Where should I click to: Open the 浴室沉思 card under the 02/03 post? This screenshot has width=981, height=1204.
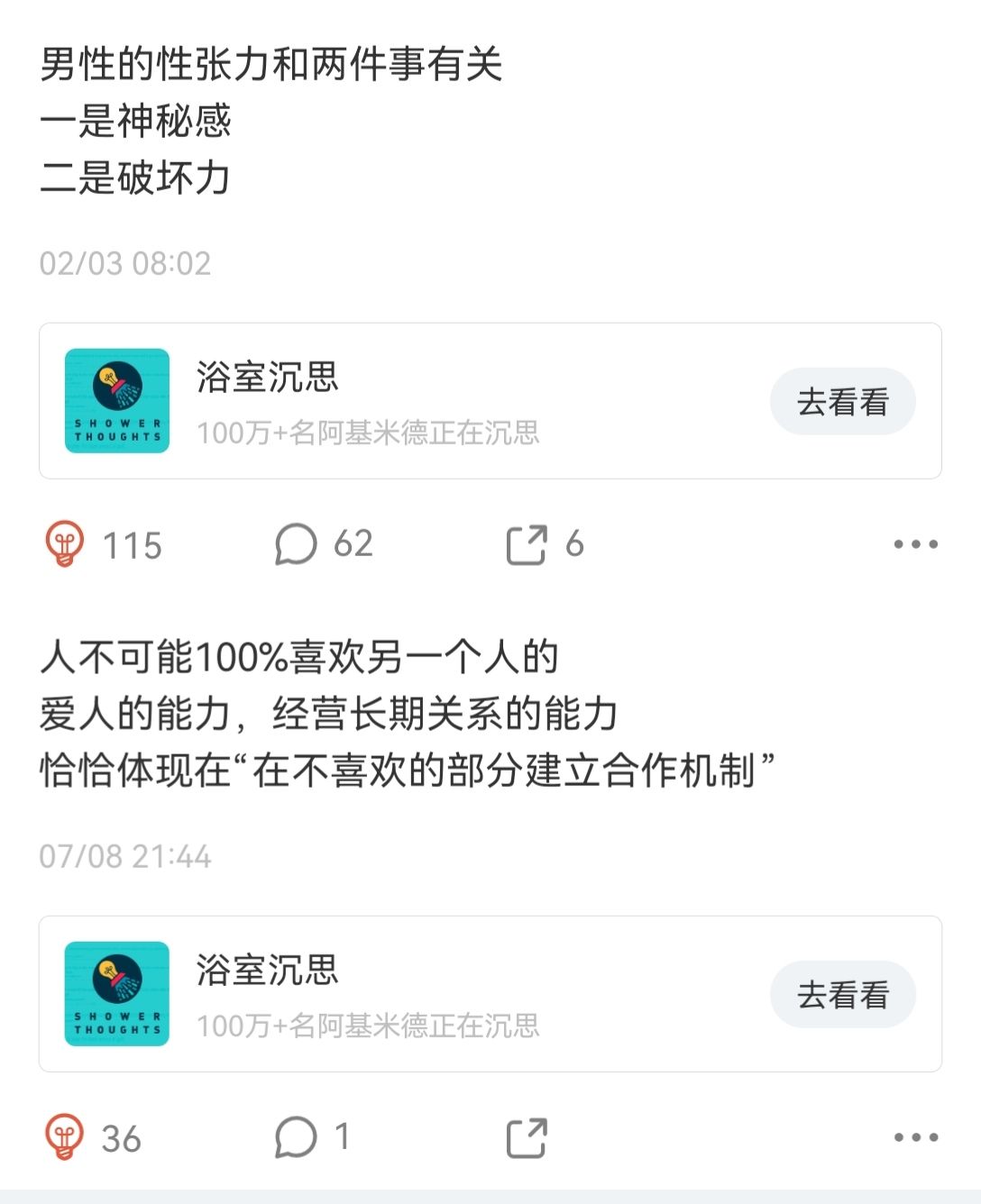[490, 401]
